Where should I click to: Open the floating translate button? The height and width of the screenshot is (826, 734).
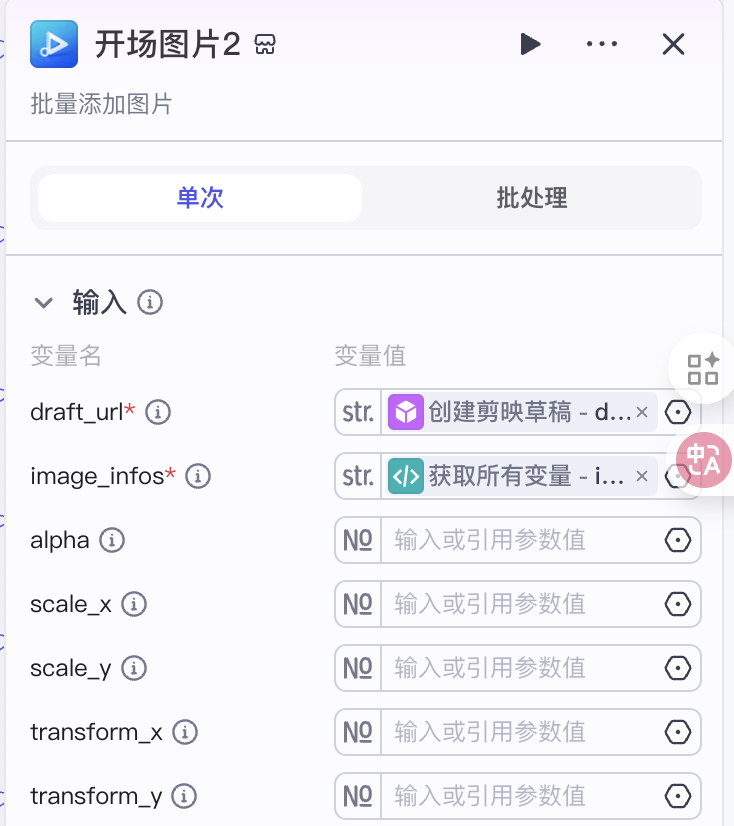click(x=703, y=460)
